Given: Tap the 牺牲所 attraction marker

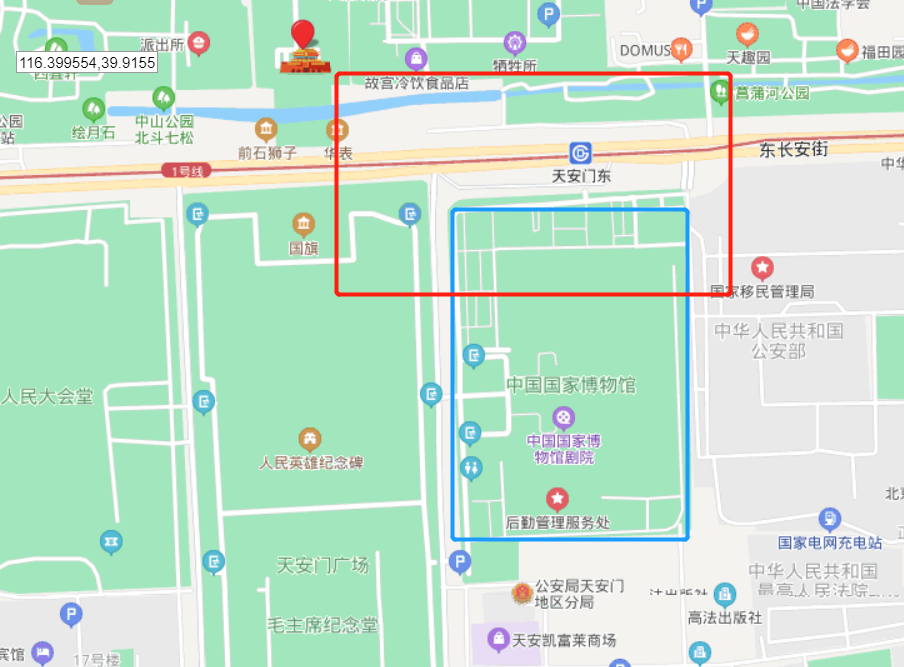Looking at the screenshot, I should [x=515, y=43].
